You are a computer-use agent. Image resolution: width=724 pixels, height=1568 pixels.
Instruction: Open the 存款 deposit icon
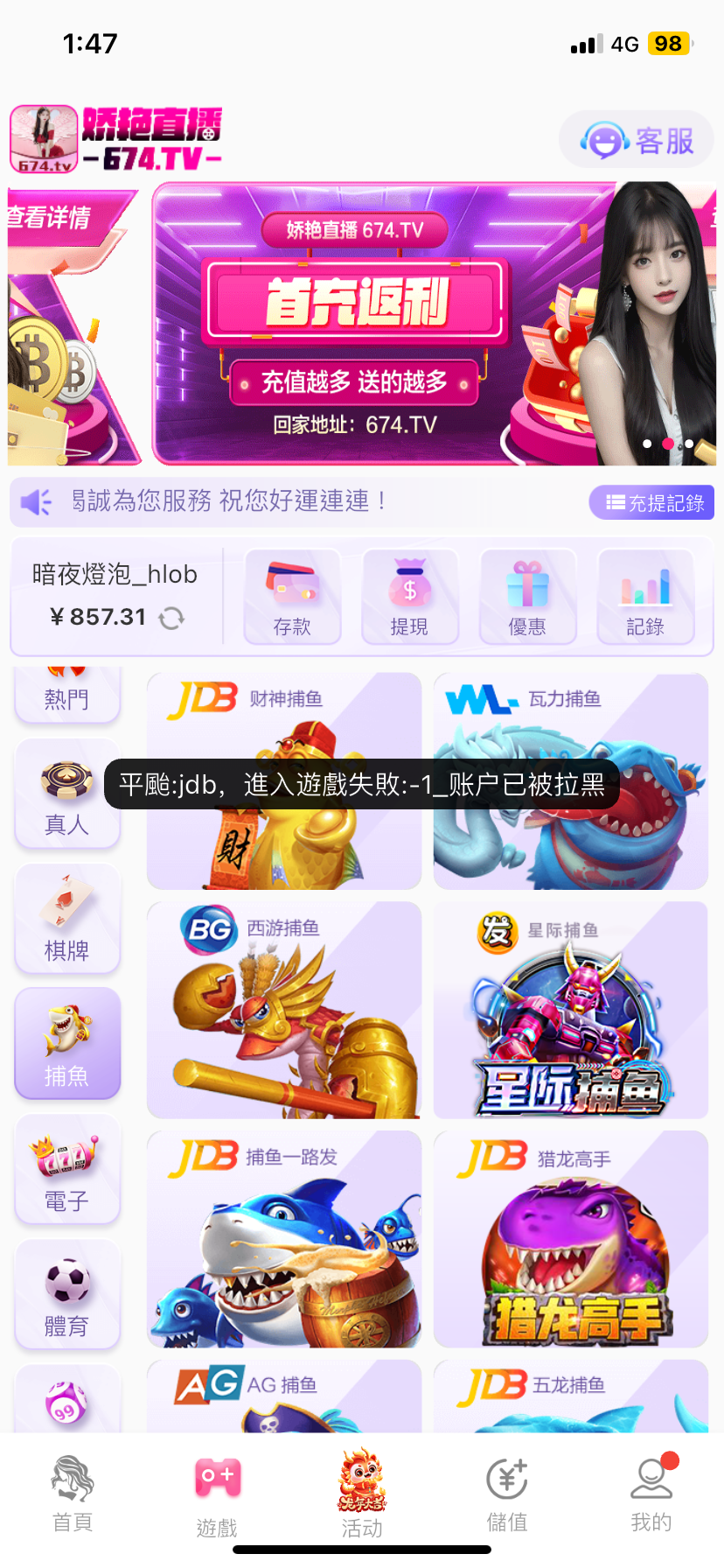point(292,598)
